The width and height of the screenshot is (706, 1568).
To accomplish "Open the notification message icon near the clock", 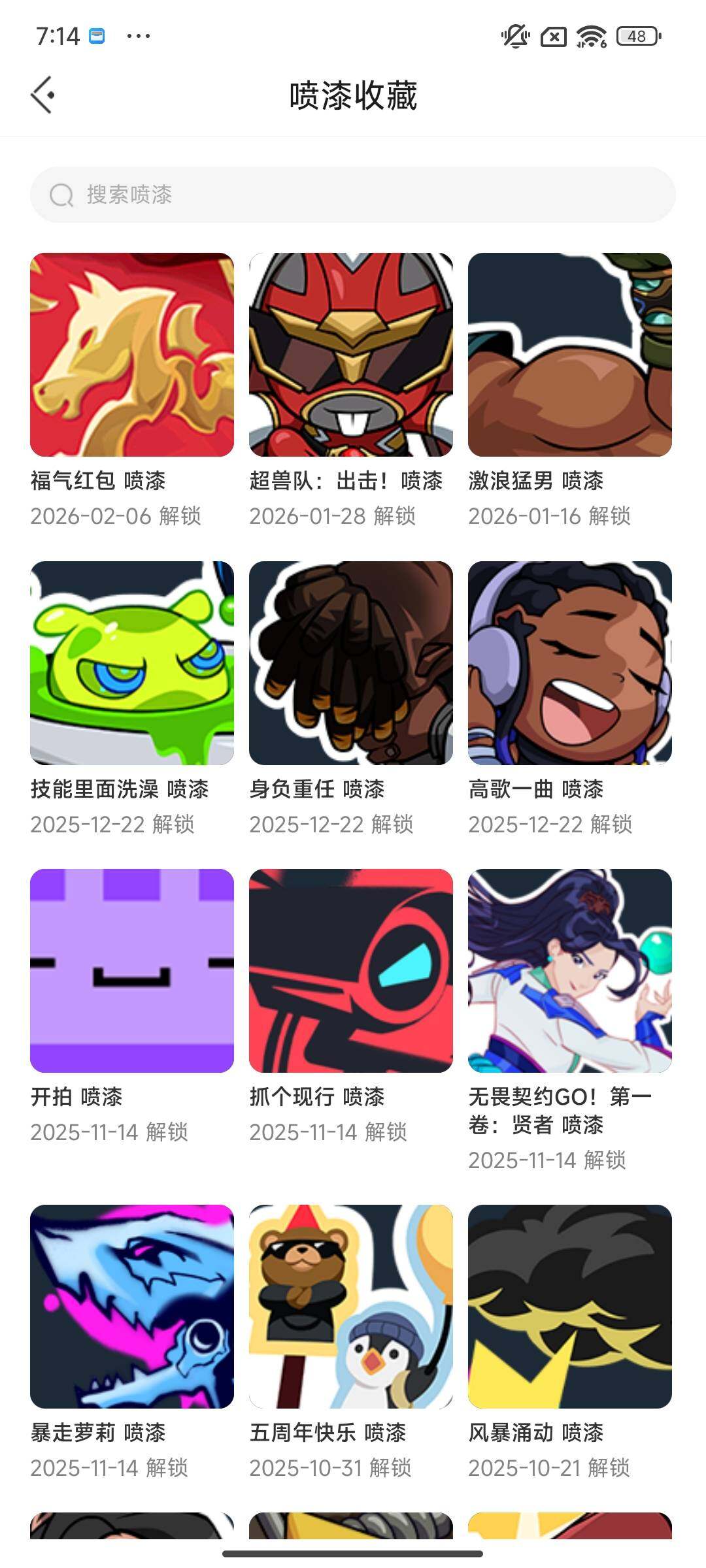I will [x=97, y=37].
